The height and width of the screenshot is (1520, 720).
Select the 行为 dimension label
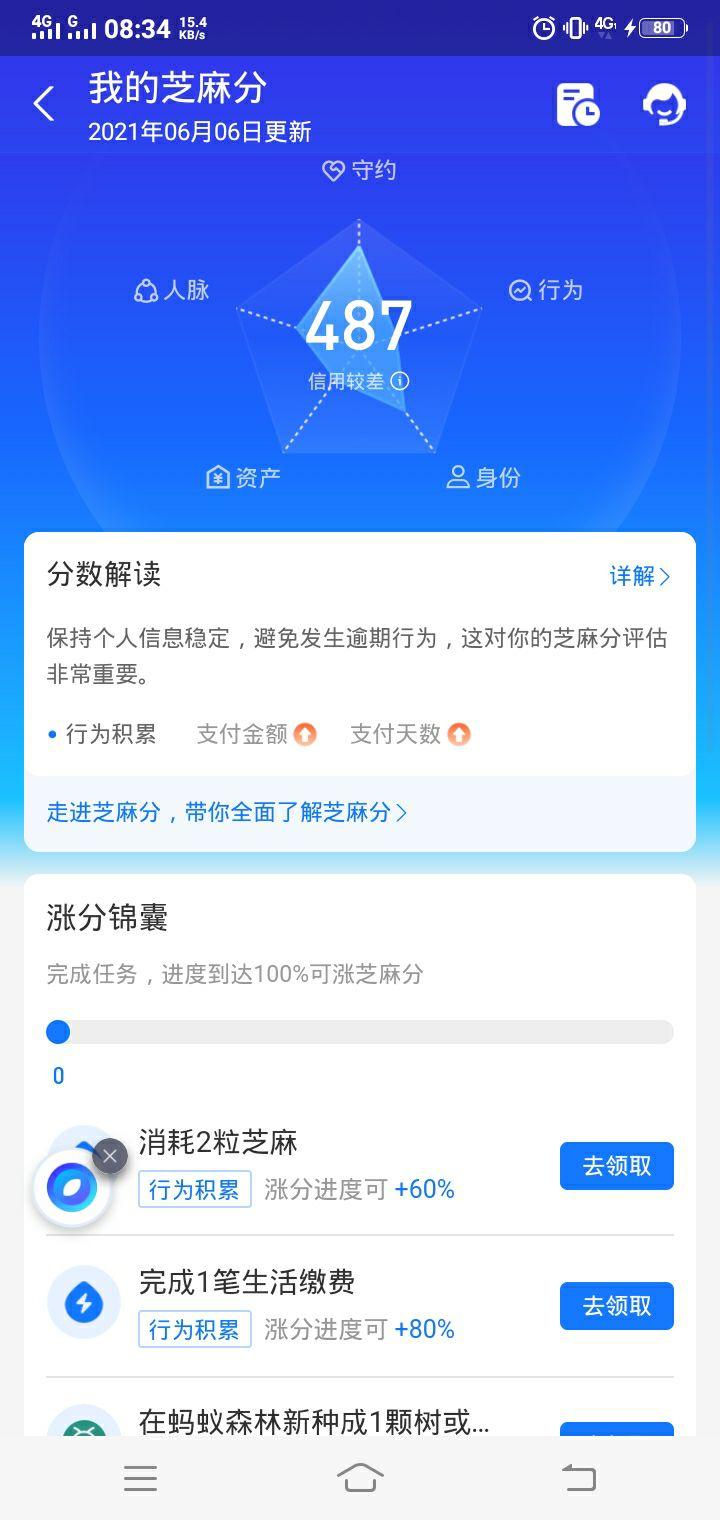[x=546, y=290]
